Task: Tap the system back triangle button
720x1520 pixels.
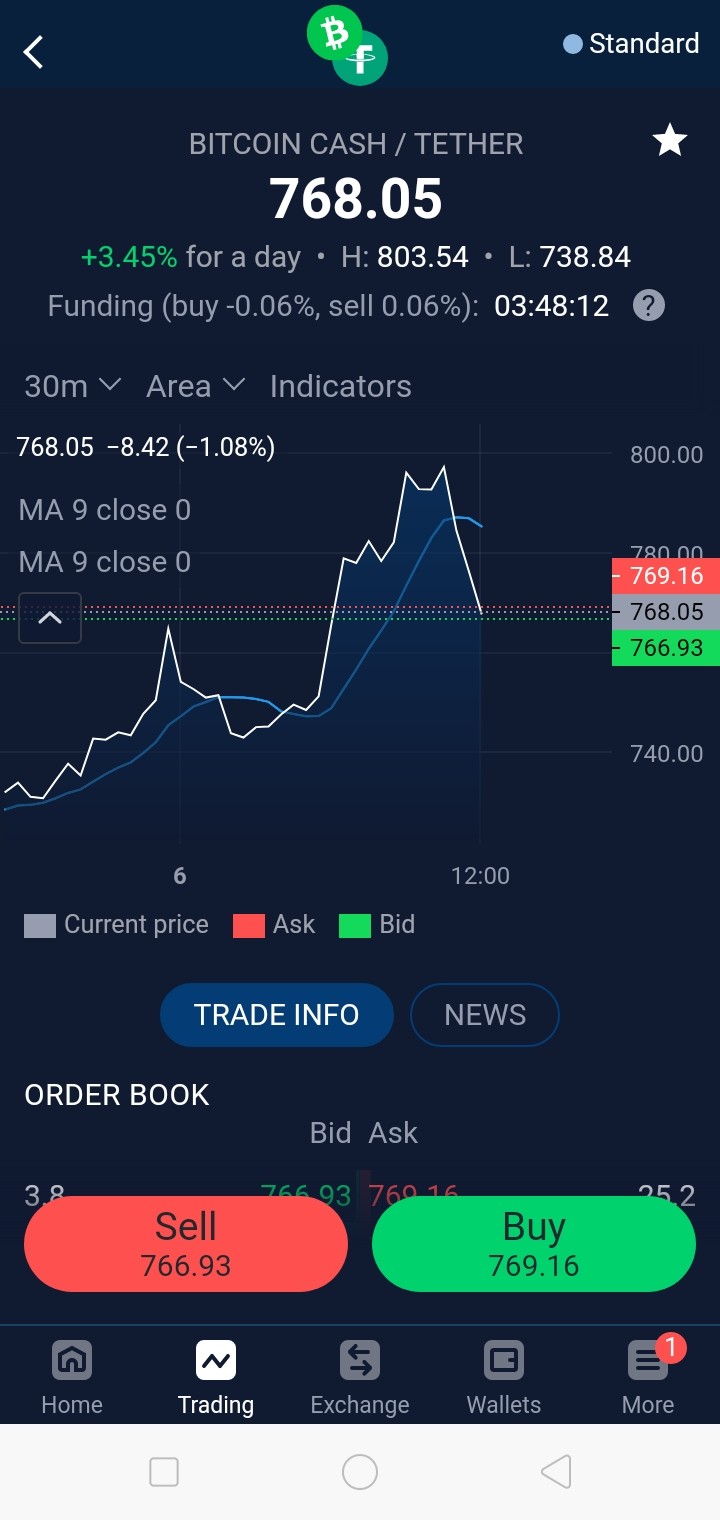Action: 556,1472
